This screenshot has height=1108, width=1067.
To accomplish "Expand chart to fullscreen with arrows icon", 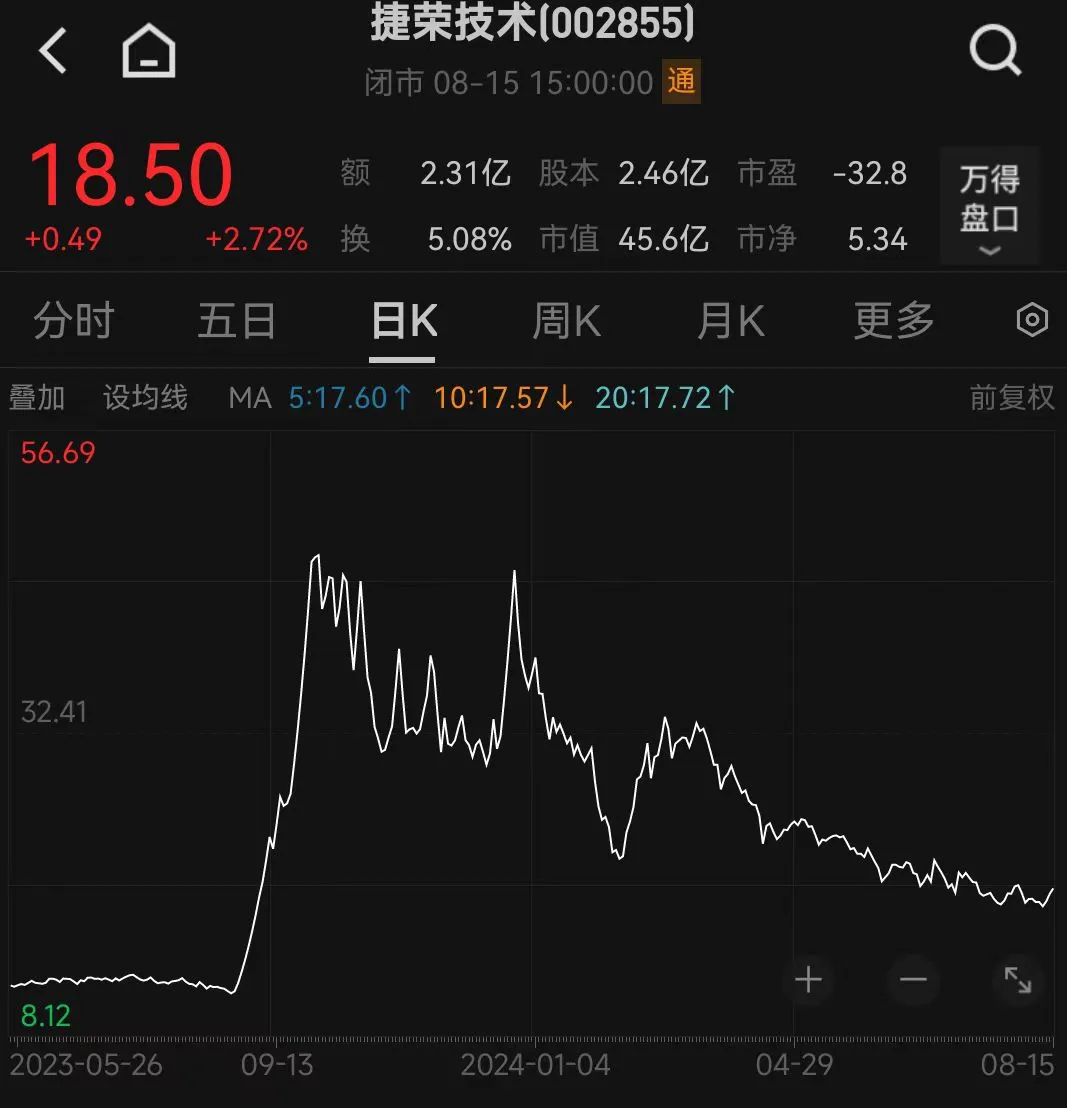I will 1018,981.
